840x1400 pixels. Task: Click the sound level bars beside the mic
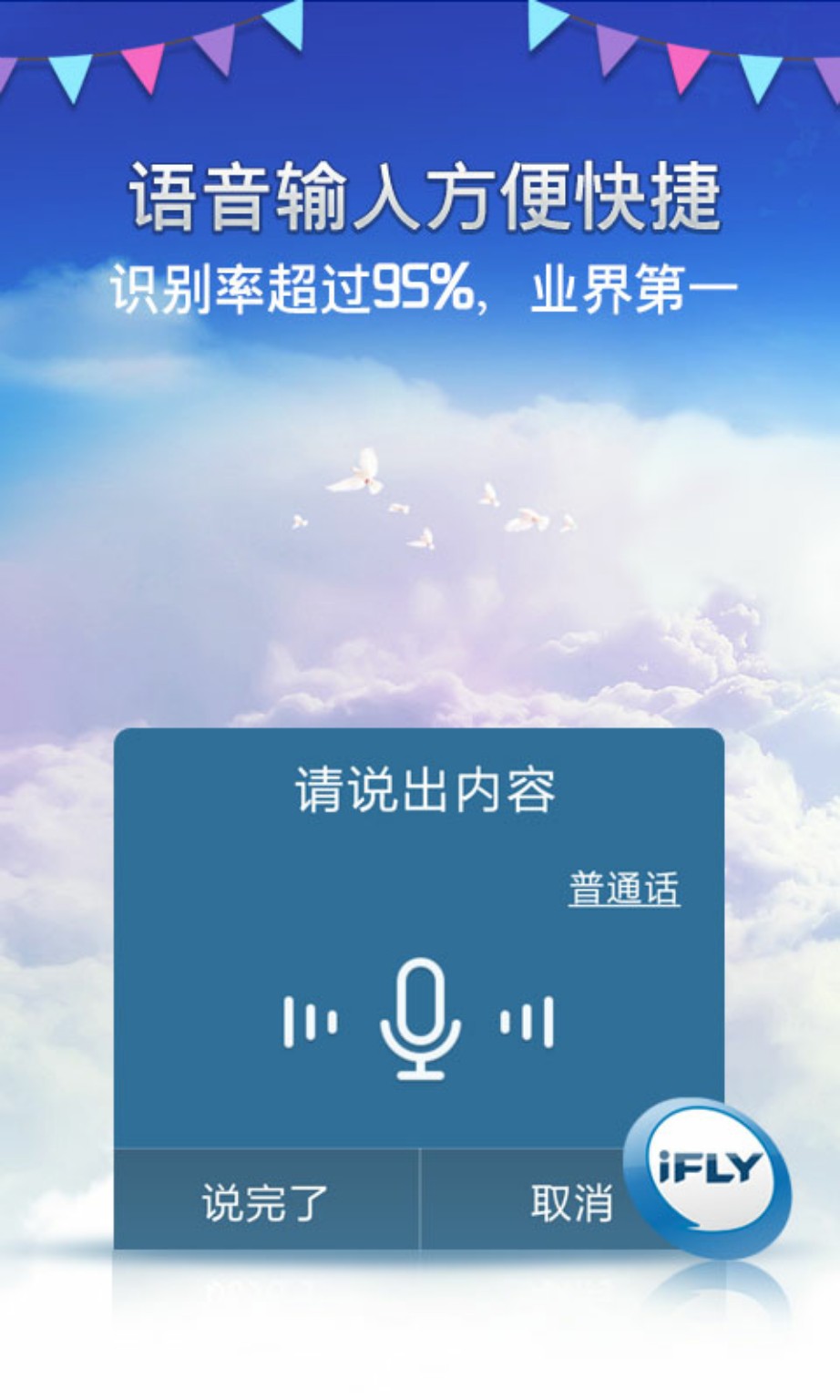(x=310, y=1023)
